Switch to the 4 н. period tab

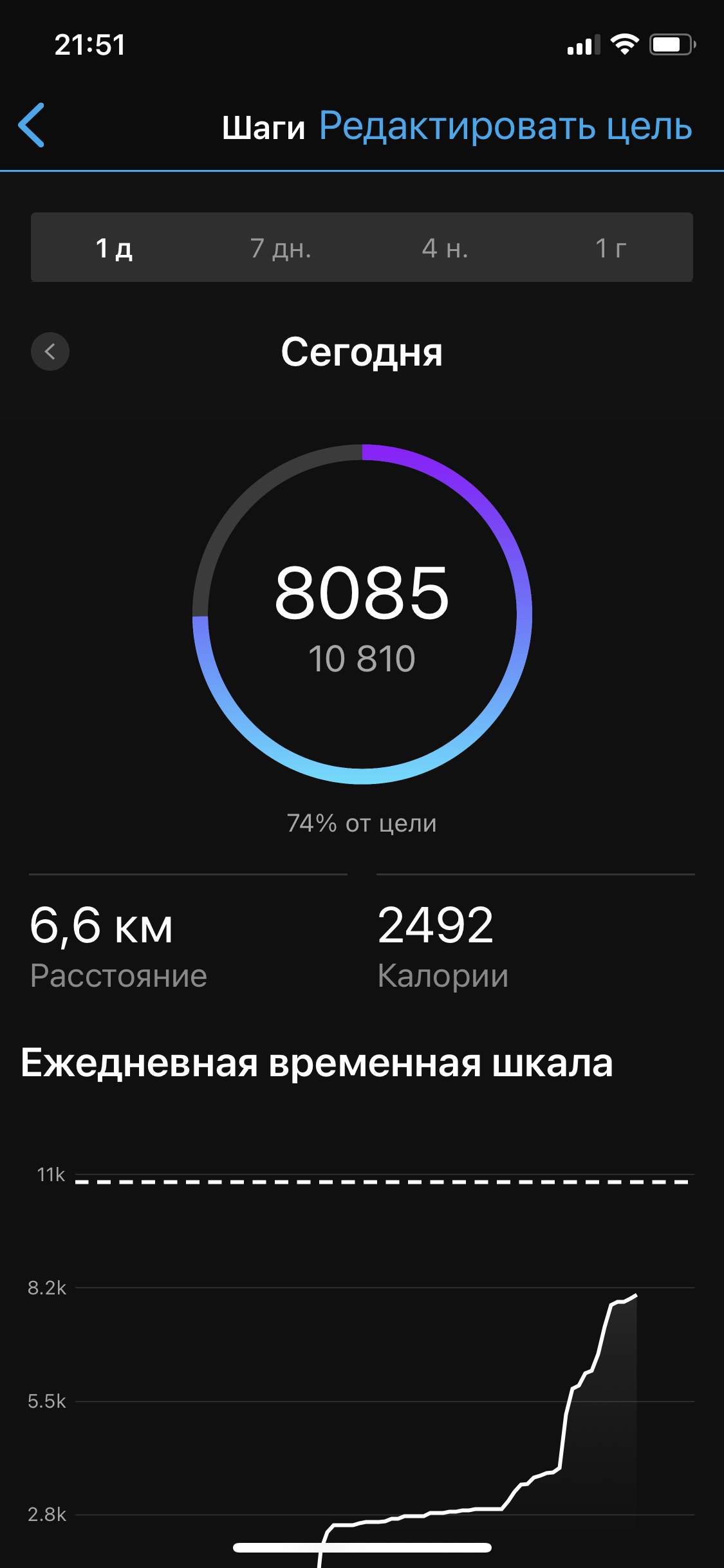coord(445,247)
